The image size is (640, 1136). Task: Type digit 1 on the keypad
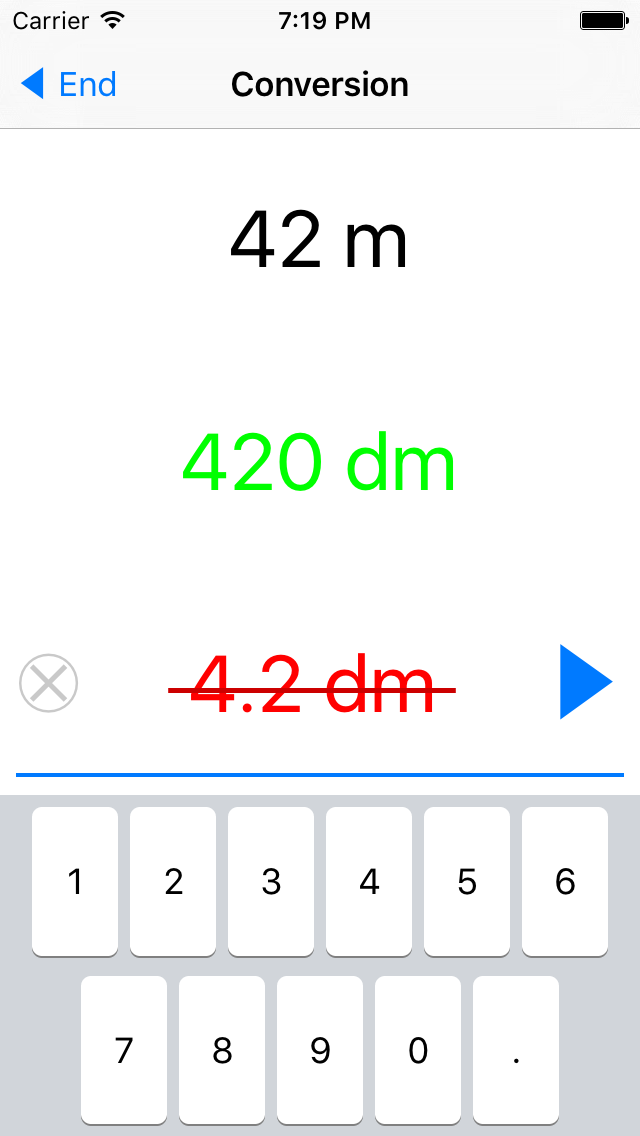coord(75,881)
